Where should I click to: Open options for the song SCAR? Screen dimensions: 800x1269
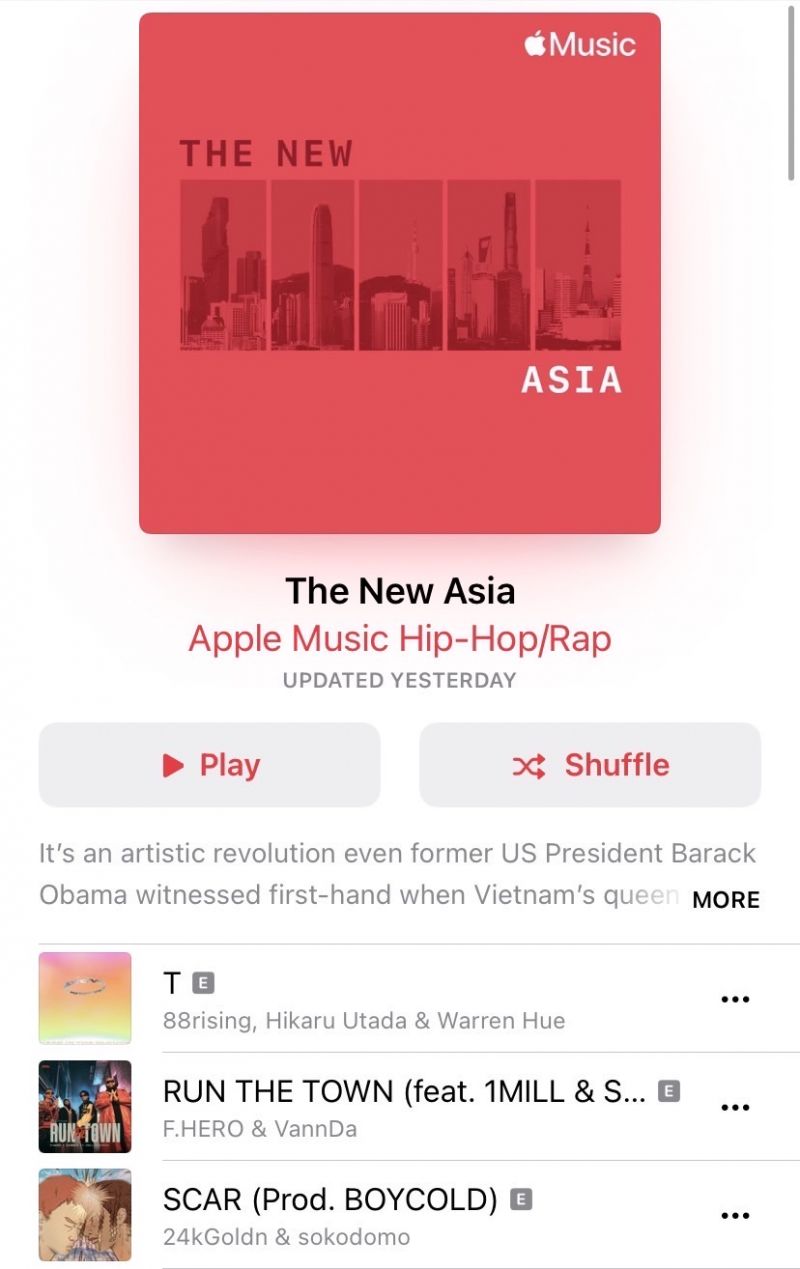click(735, 1215)
